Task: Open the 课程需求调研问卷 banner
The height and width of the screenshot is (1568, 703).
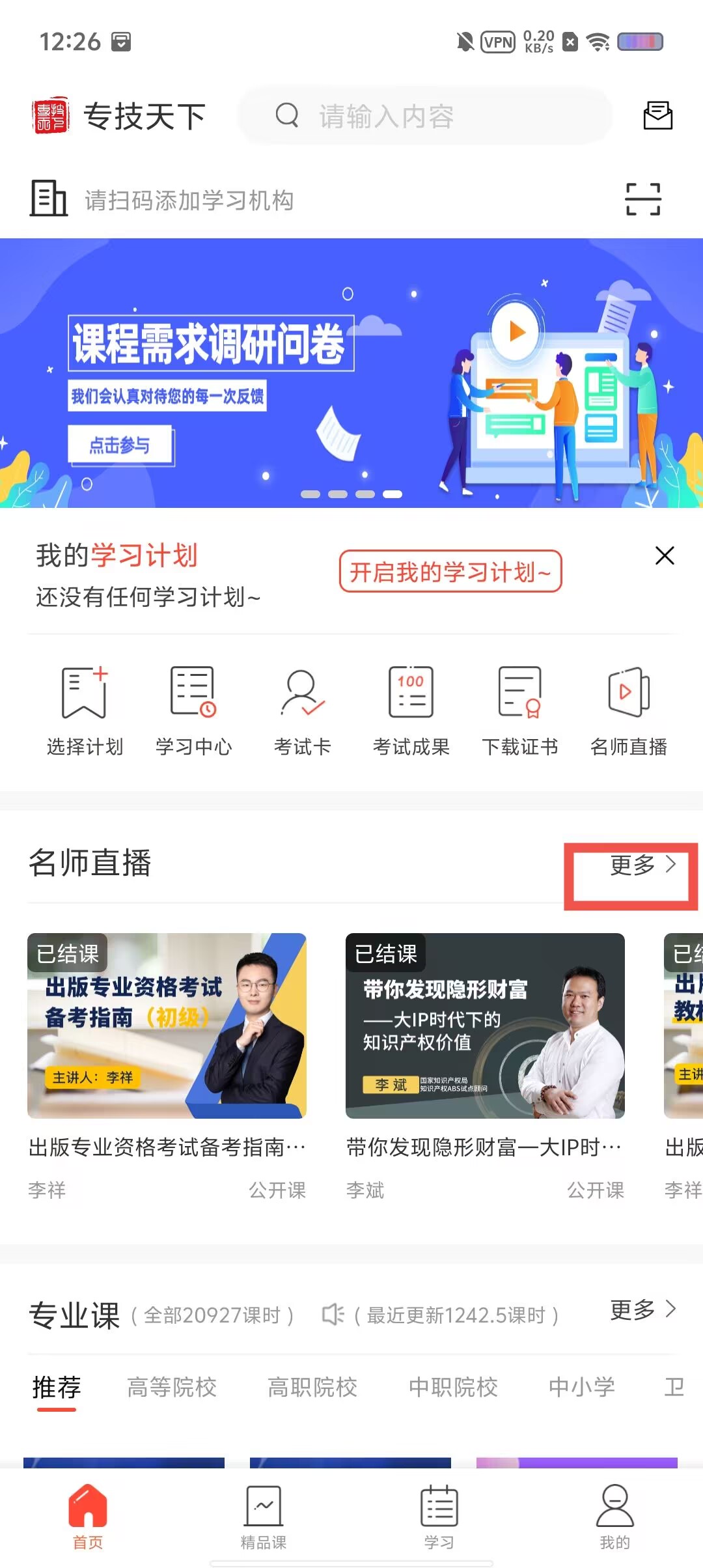Action: click(351, 372)
